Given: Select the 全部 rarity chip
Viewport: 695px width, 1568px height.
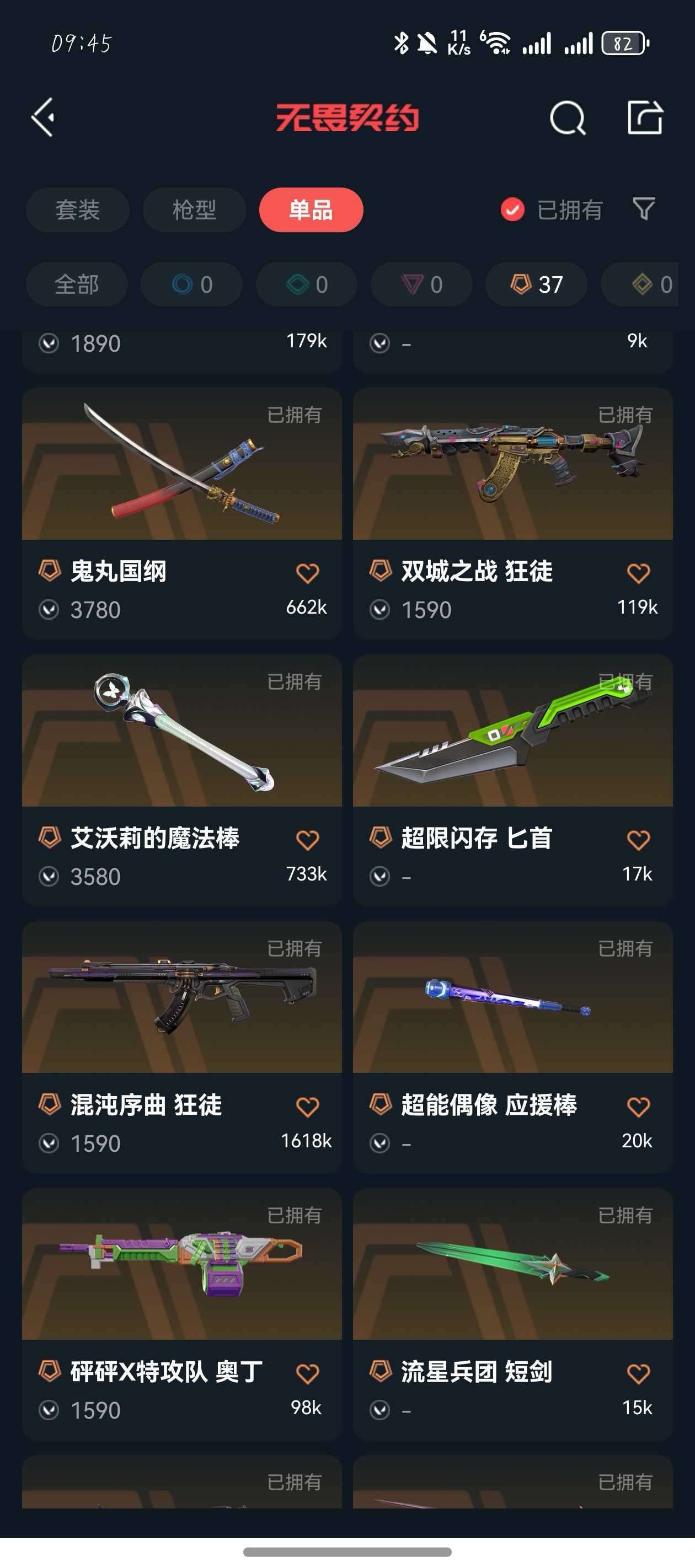Looking at the screenshot, I should [77, 284].
